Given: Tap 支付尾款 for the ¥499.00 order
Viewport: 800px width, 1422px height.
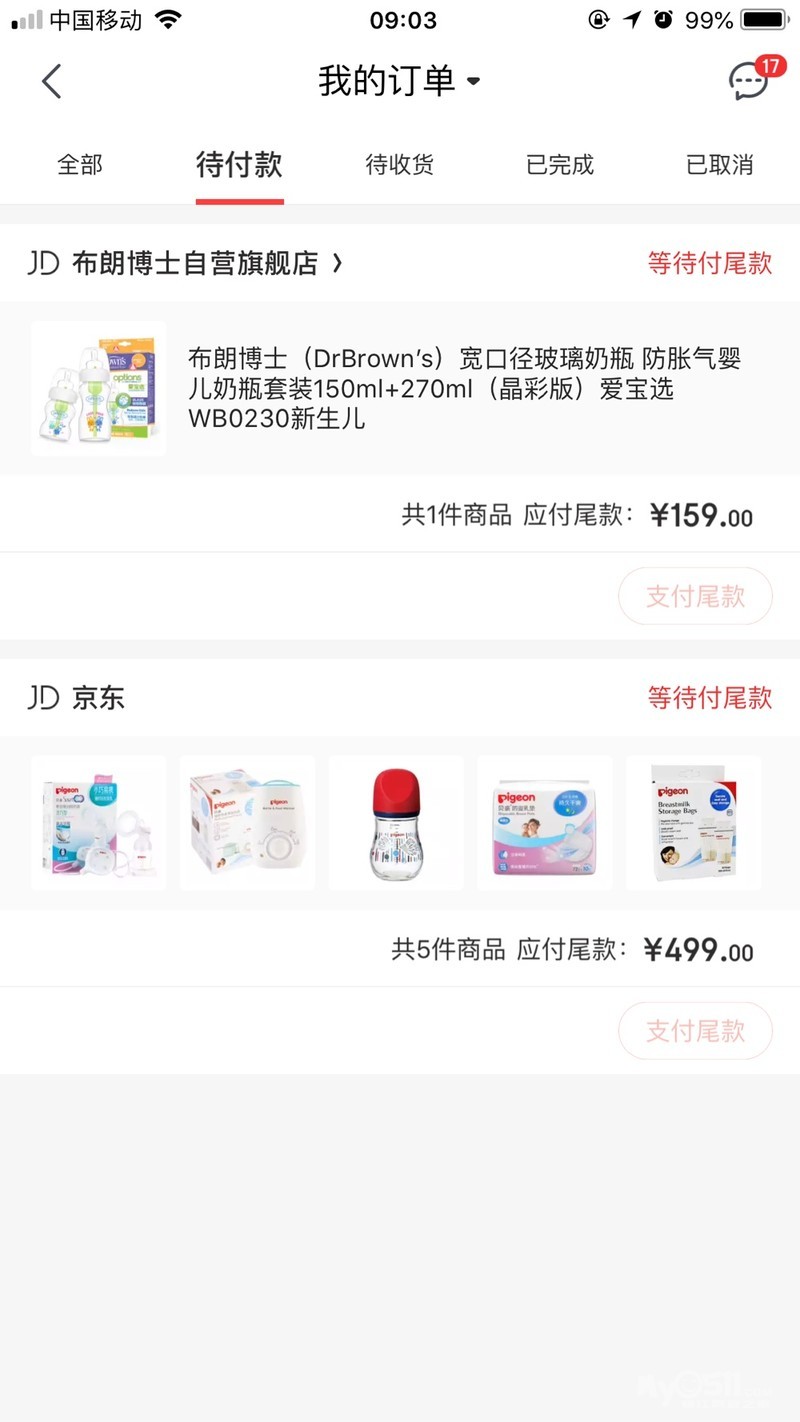Looking at the screenshot, I should click(x=695, y=1031).
